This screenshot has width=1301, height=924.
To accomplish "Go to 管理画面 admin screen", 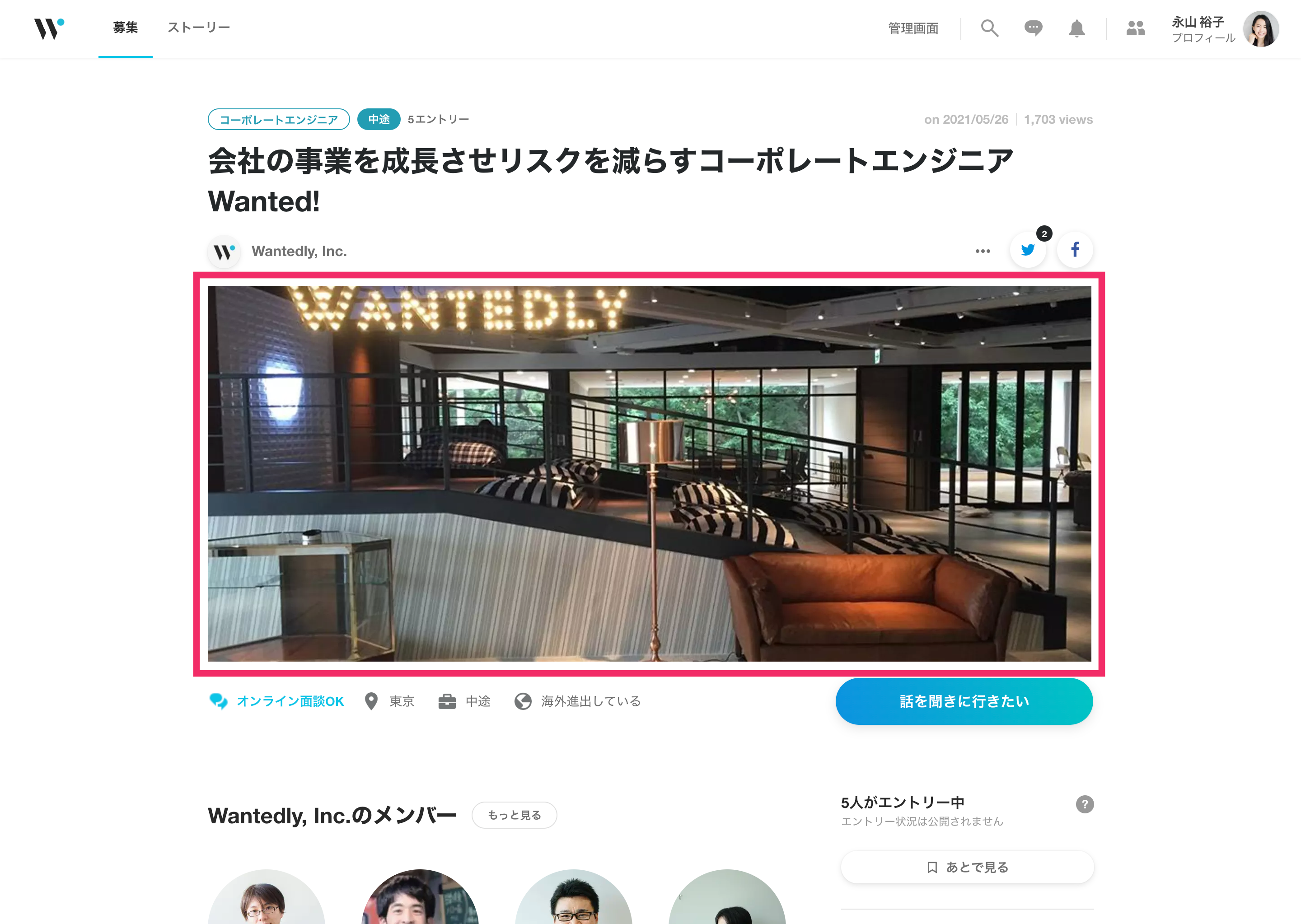I will (x=913, y=28).
